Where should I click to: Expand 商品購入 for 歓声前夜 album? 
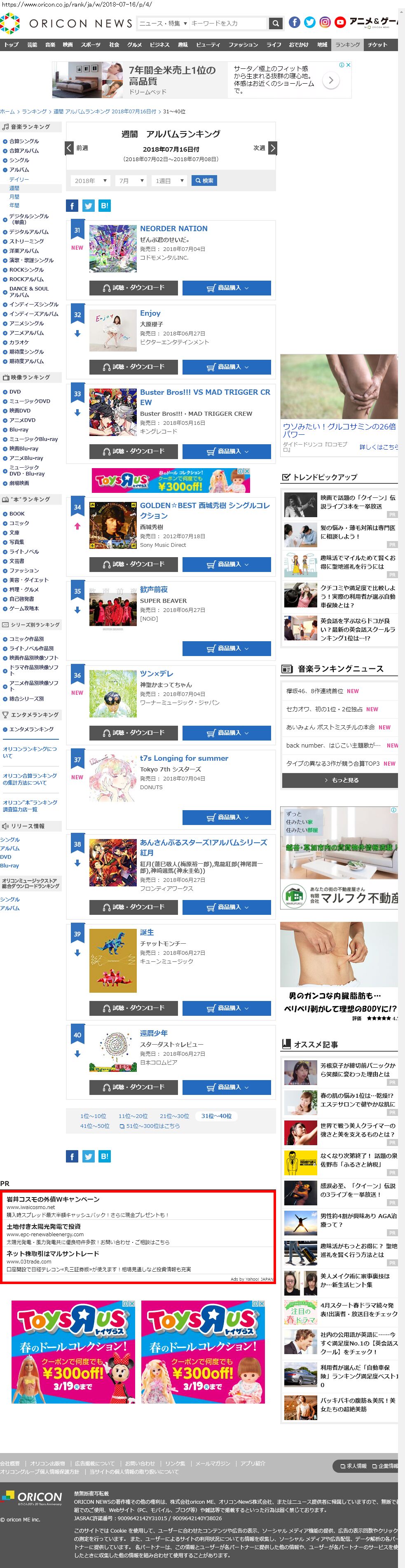[x=227, y=648]
